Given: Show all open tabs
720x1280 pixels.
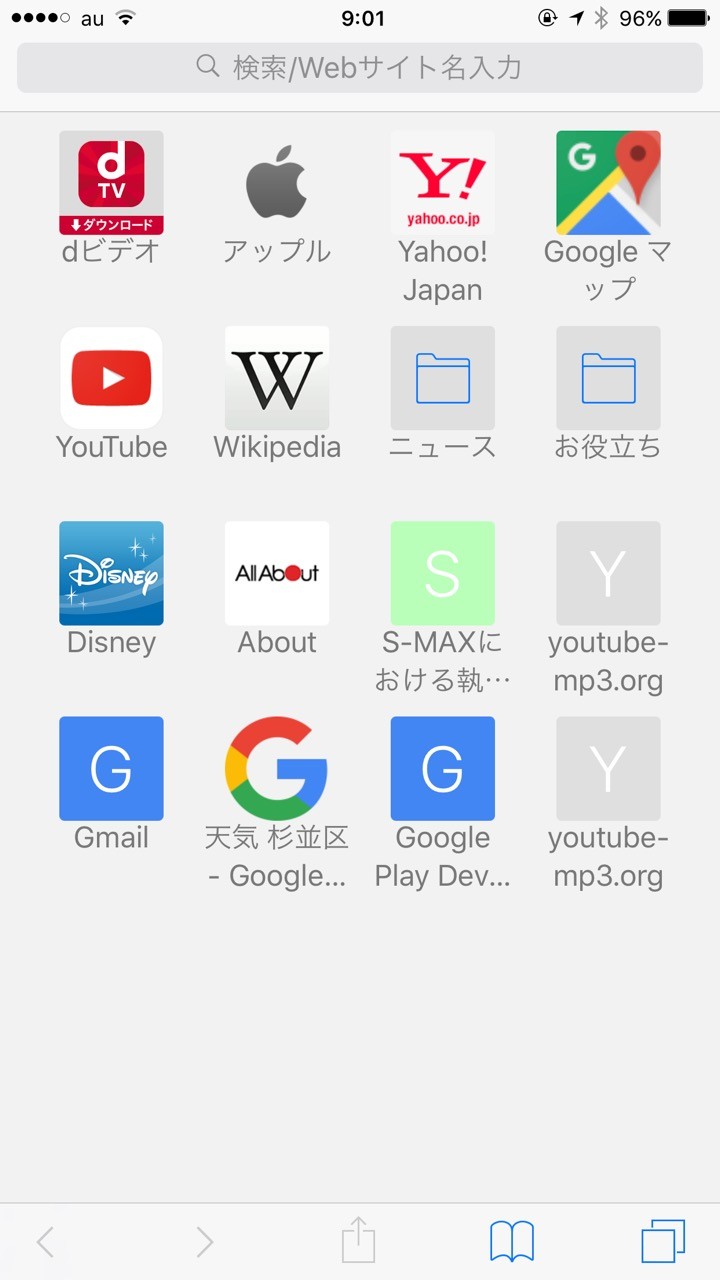Looking at the screenshot, I should pyautogui.click(x=663, y=1241).
